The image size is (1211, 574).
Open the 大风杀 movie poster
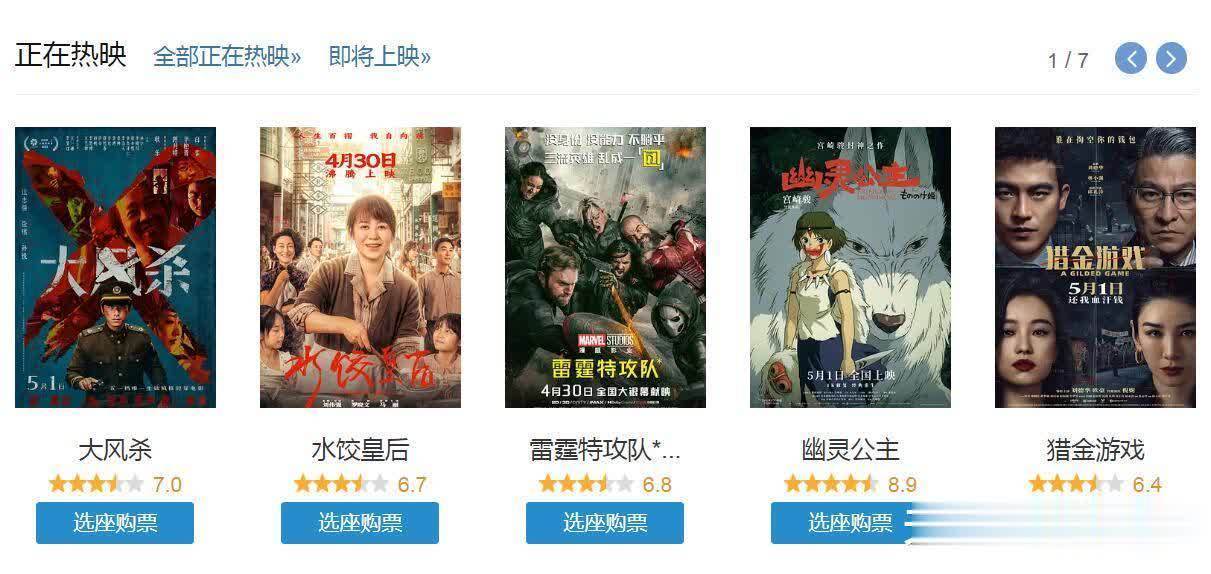(x=115, y=267)
